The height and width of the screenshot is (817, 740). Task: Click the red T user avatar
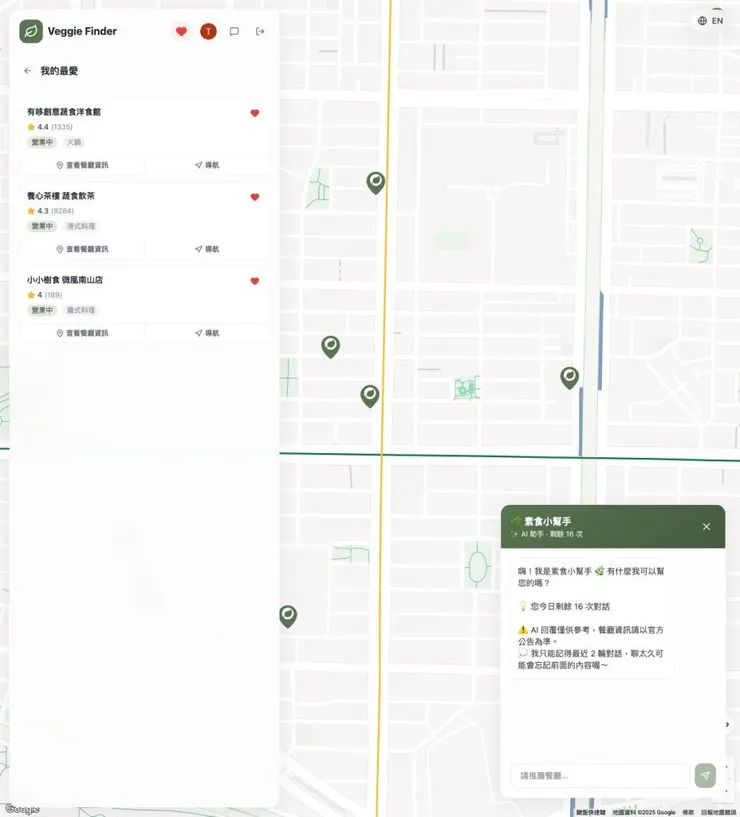click(x=208, y=31)
